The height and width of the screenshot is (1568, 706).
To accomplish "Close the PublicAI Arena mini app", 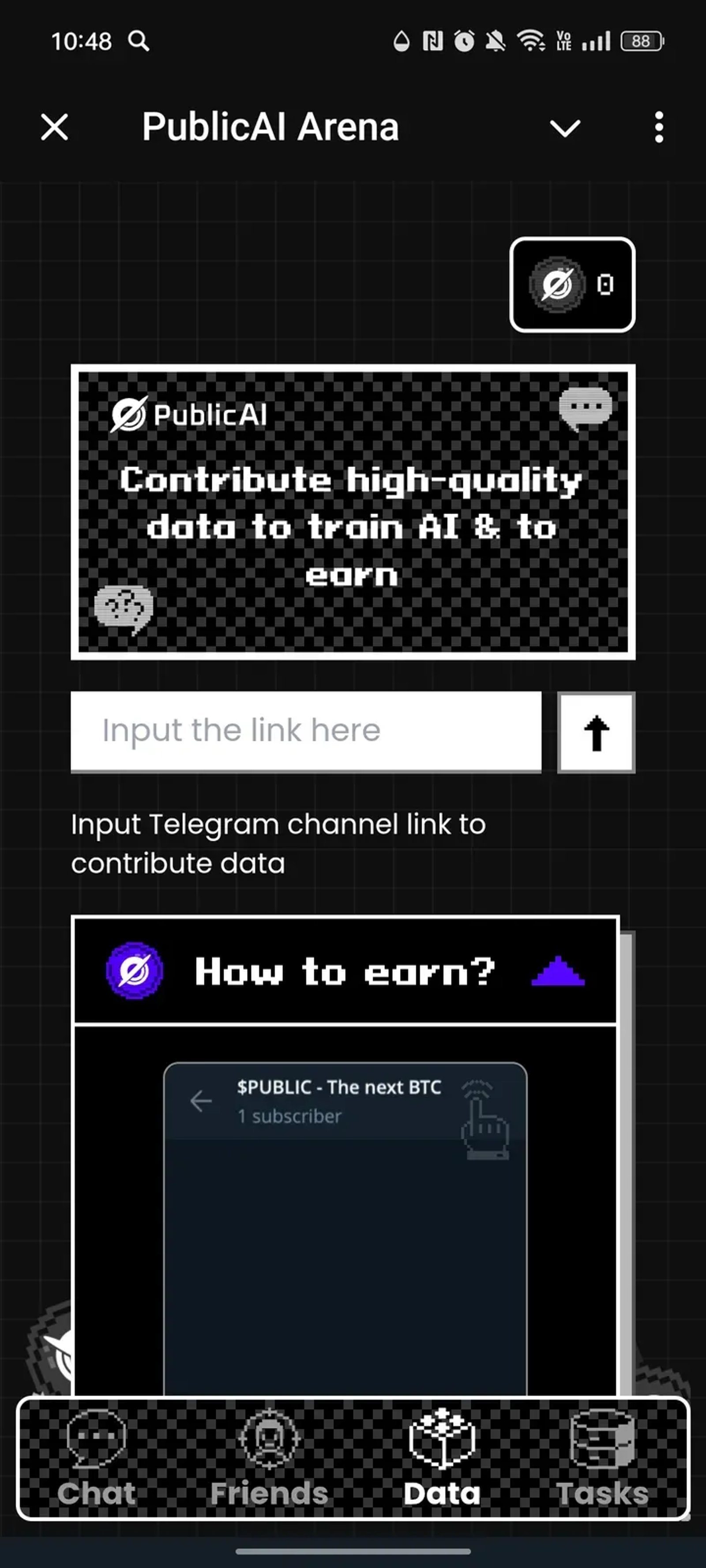I will (54, 127).
